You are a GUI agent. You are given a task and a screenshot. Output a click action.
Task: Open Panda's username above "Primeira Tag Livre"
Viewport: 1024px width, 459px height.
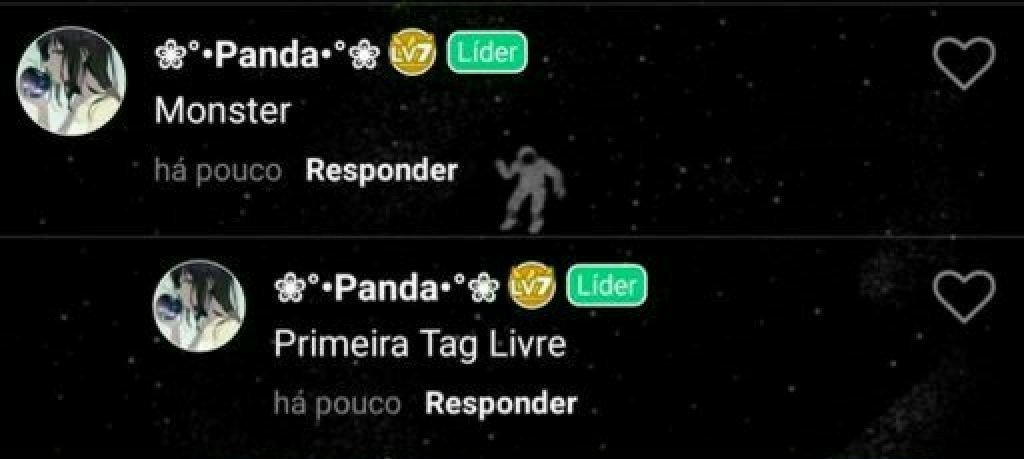tap(387, 290)
